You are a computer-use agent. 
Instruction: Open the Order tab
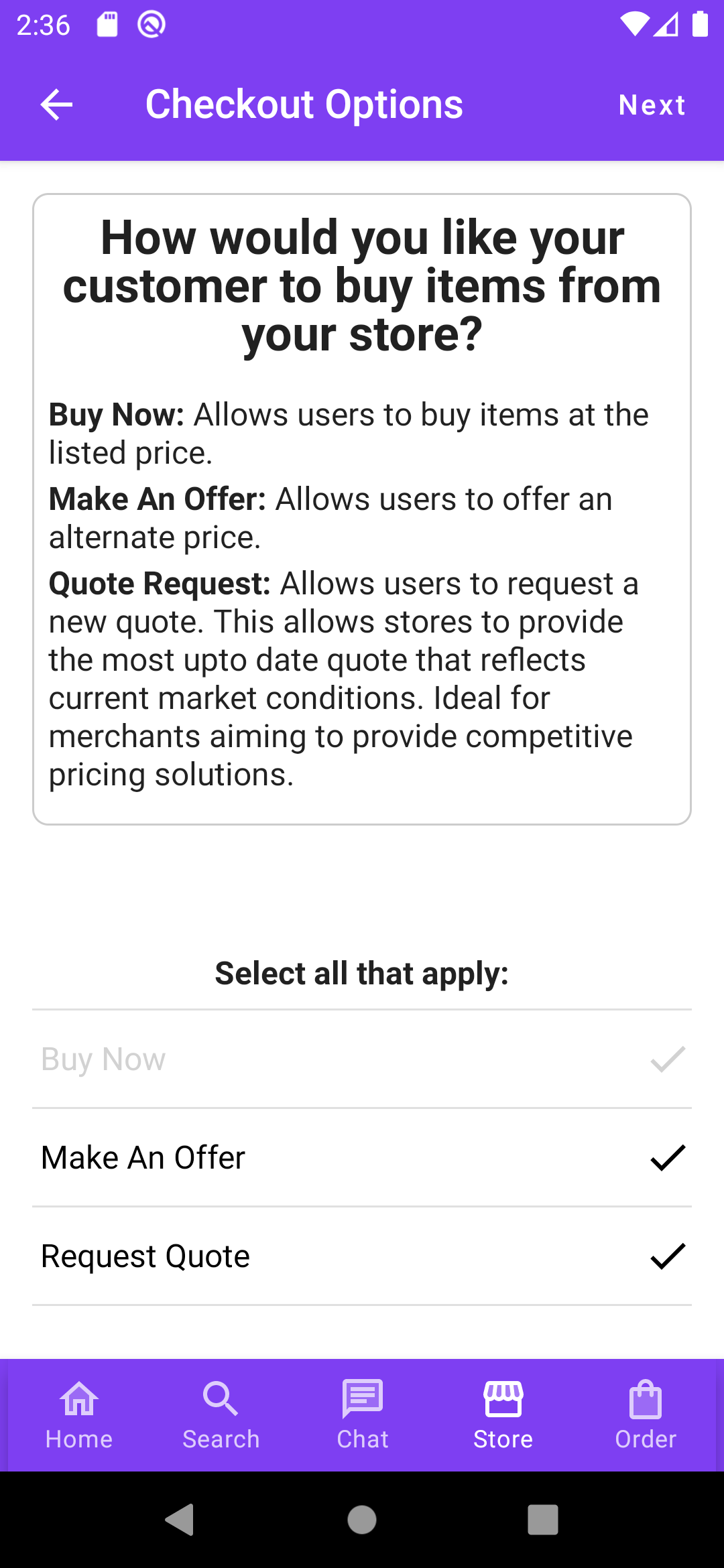646,1415
